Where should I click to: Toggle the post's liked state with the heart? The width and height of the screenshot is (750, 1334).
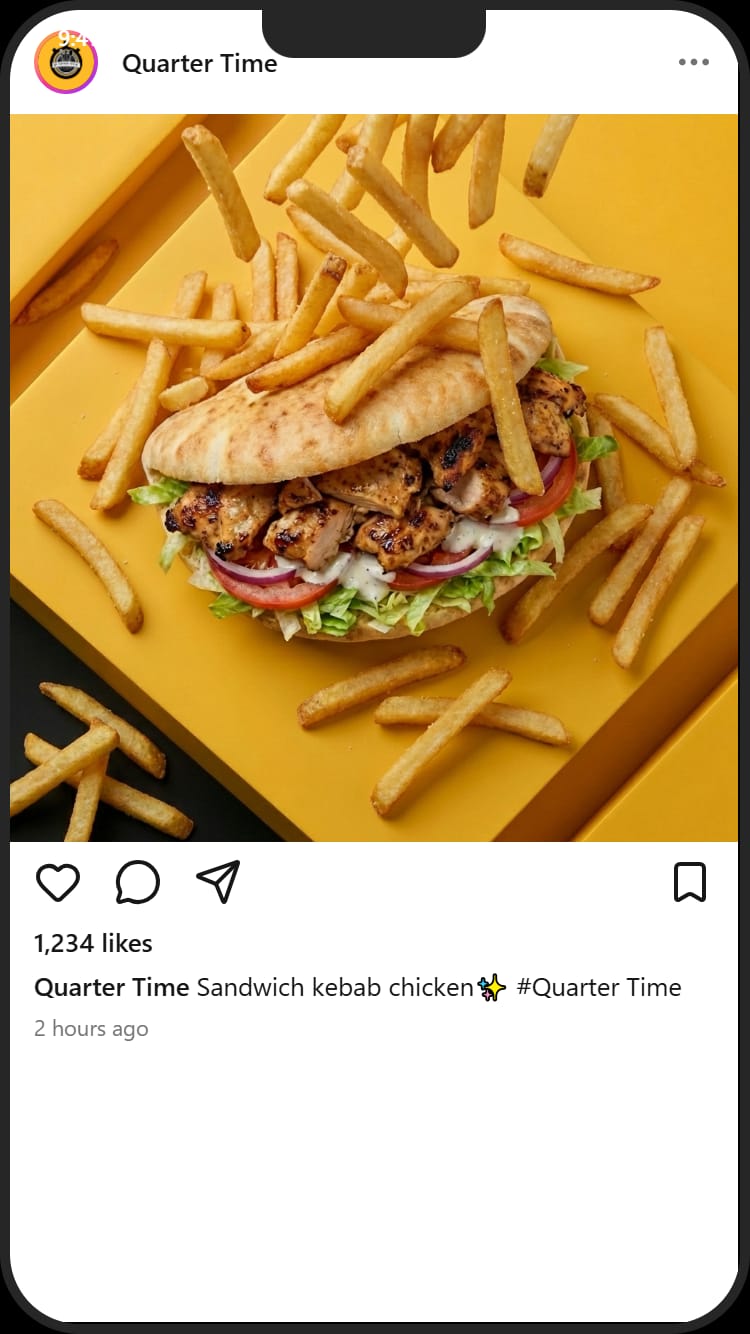57,881
